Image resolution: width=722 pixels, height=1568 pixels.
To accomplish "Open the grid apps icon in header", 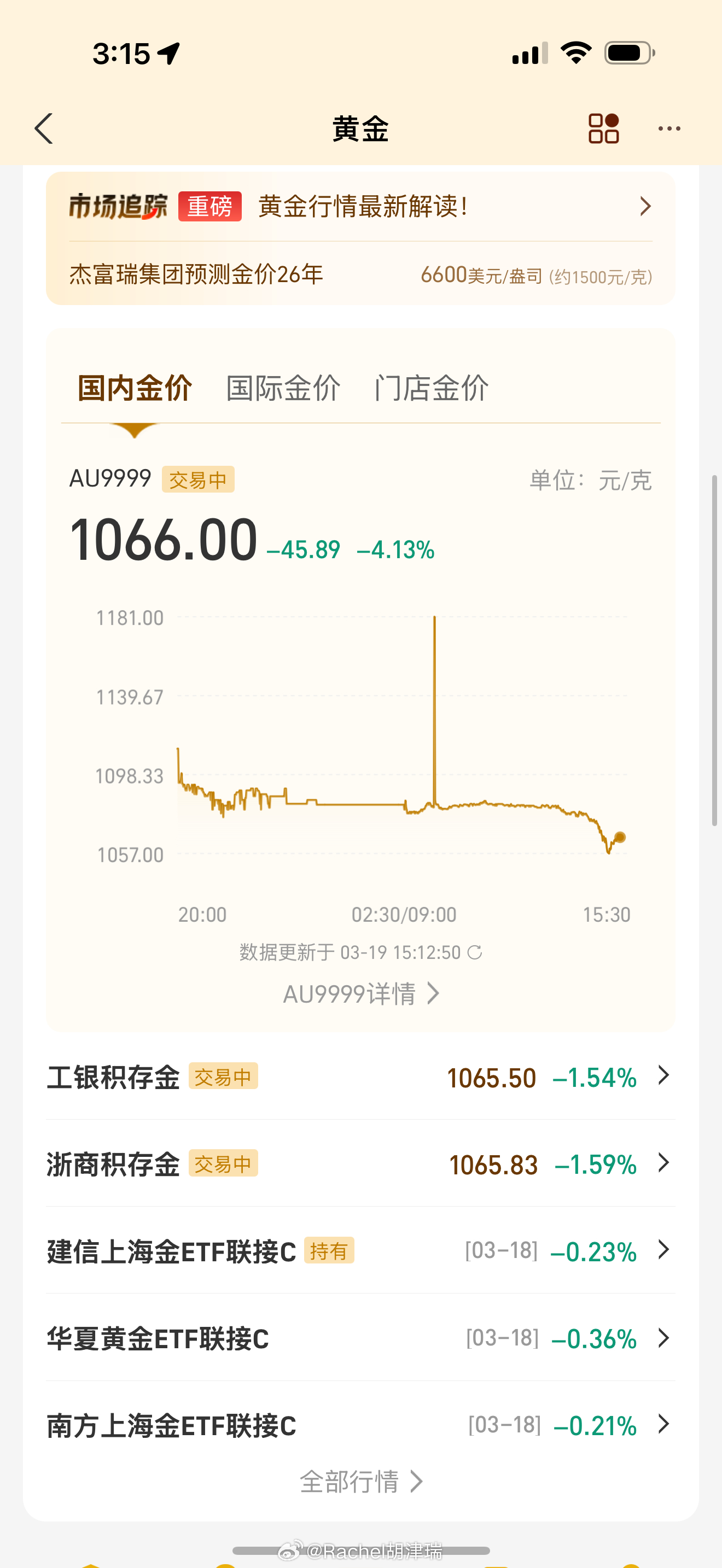I will click(x=603, y=128).
